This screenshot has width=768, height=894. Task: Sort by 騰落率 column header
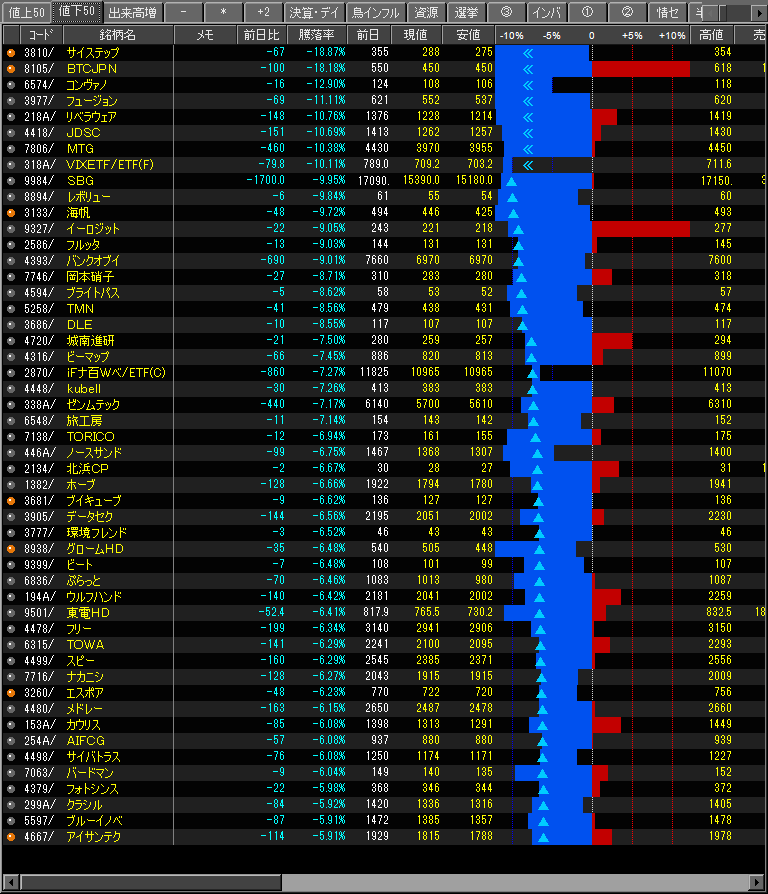pyautogui.click(x=316, y=34)
